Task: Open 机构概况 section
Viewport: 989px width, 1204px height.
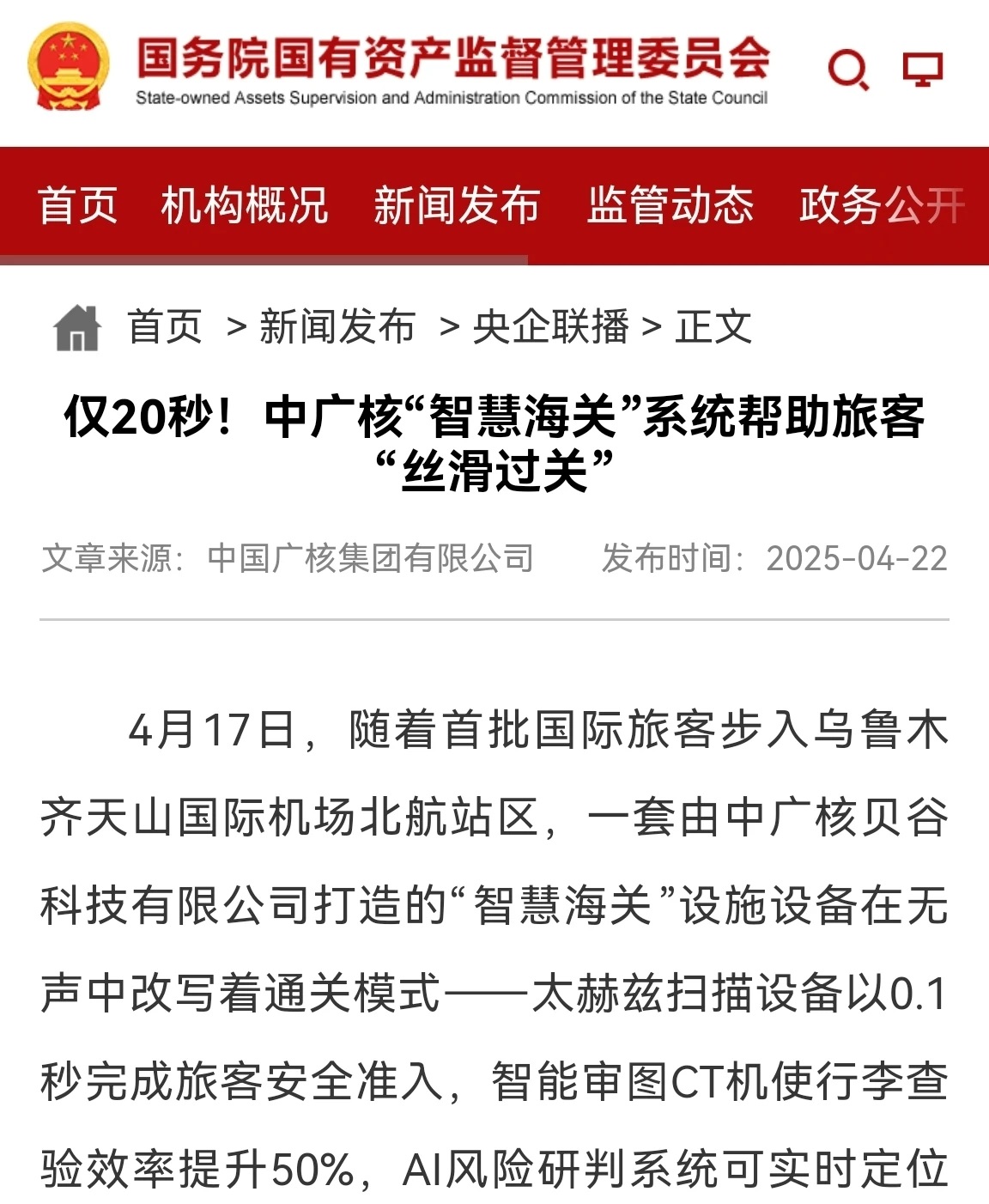Action: (x=245, y=205)
